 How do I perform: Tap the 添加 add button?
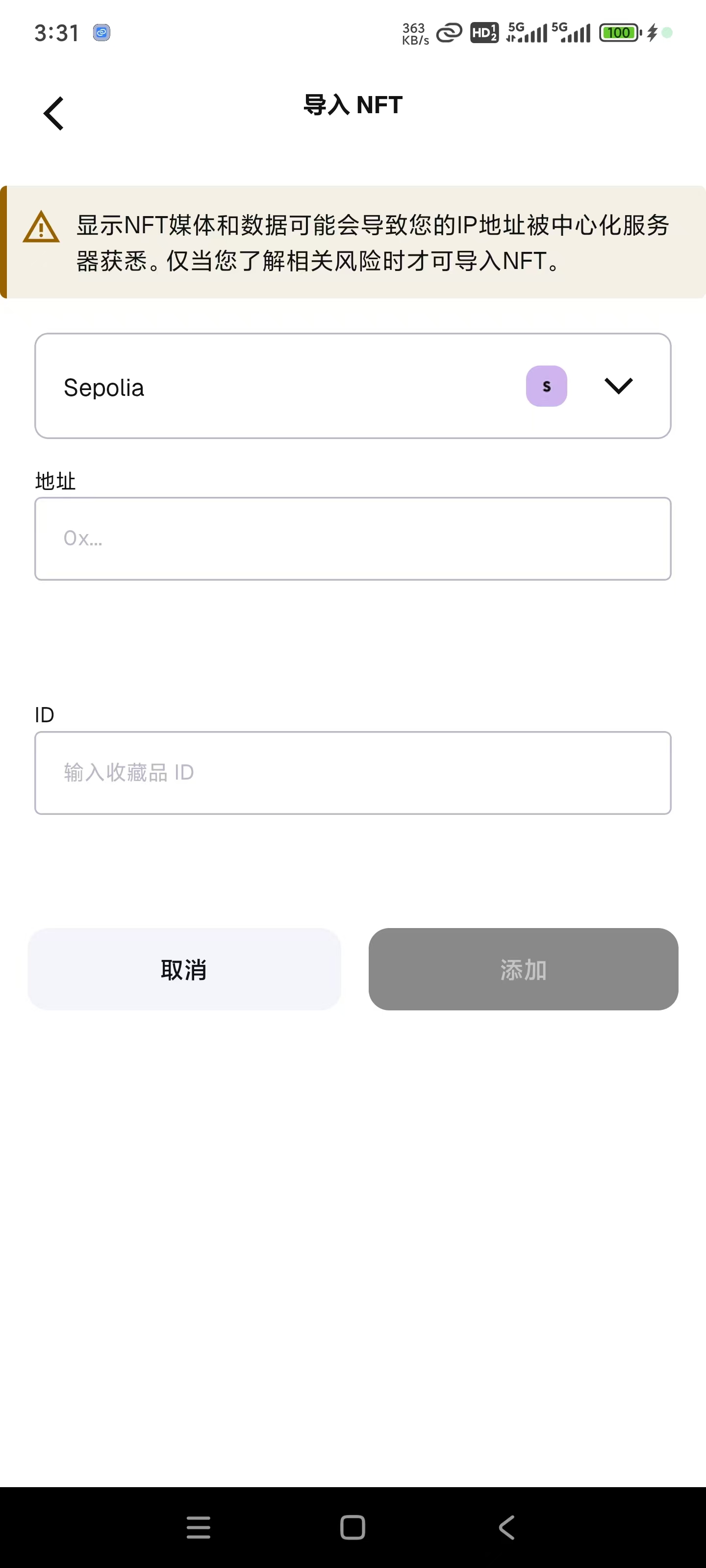523,969
